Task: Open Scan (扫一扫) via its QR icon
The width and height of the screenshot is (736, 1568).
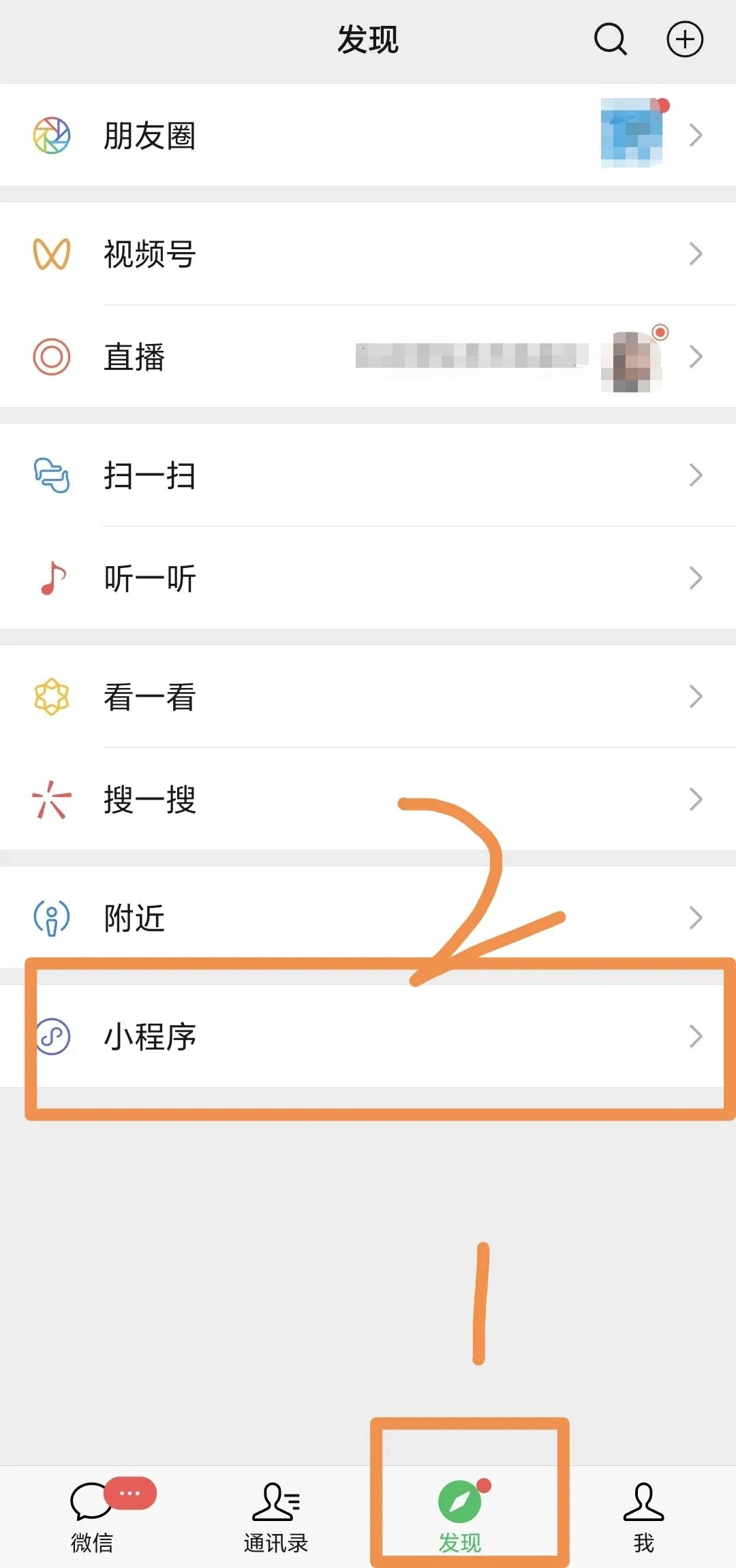Action: pyautogui.click(x=53, y=477)
